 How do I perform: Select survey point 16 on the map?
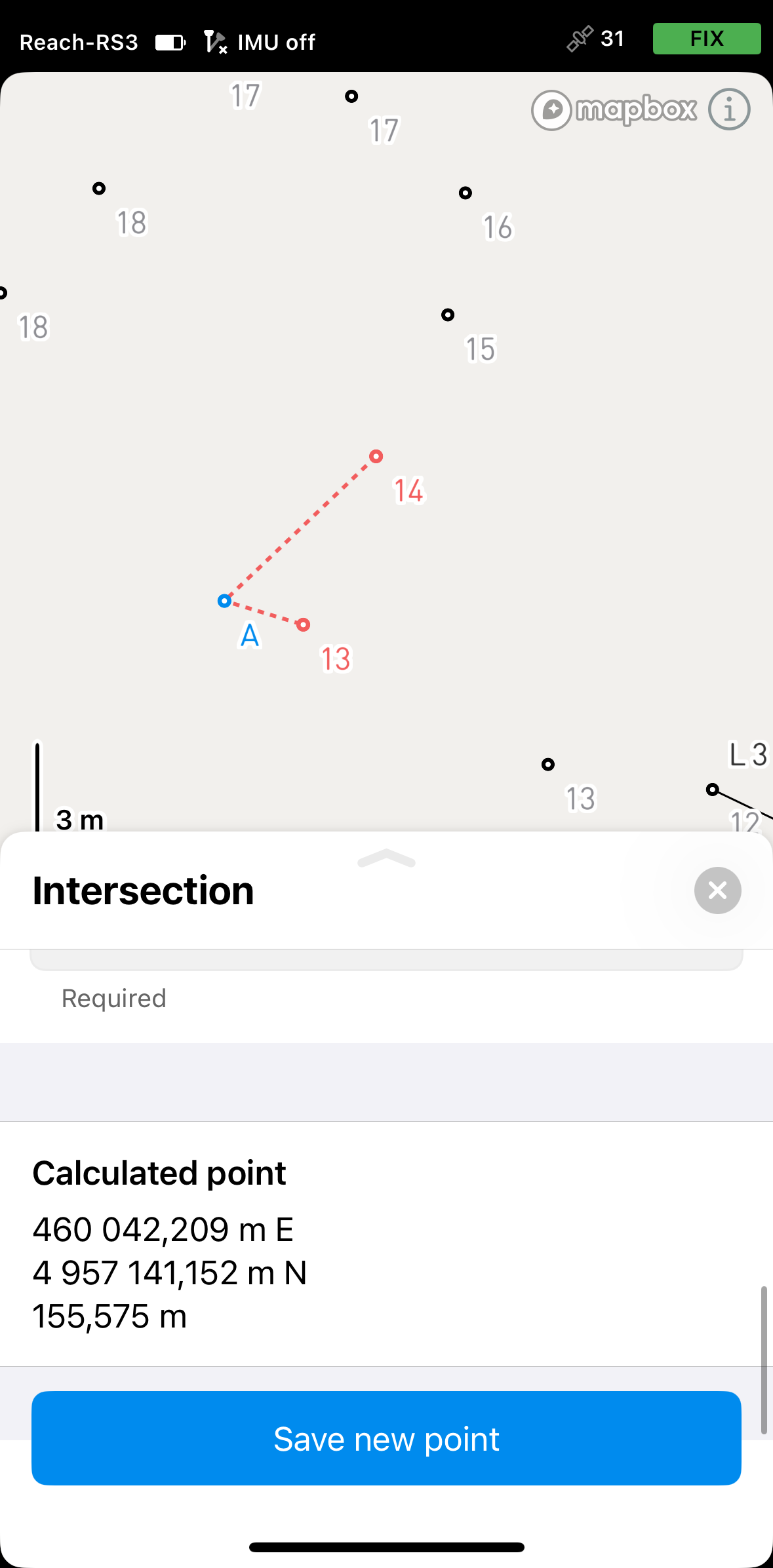466,193
